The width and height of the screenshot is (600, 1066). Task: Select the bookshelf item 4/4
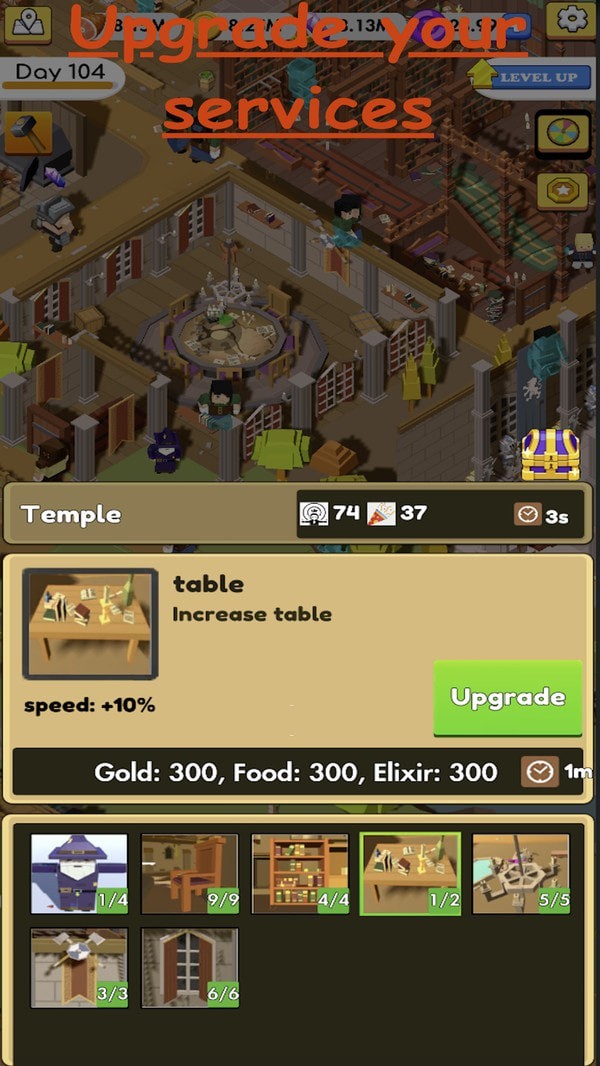[299, 873]
